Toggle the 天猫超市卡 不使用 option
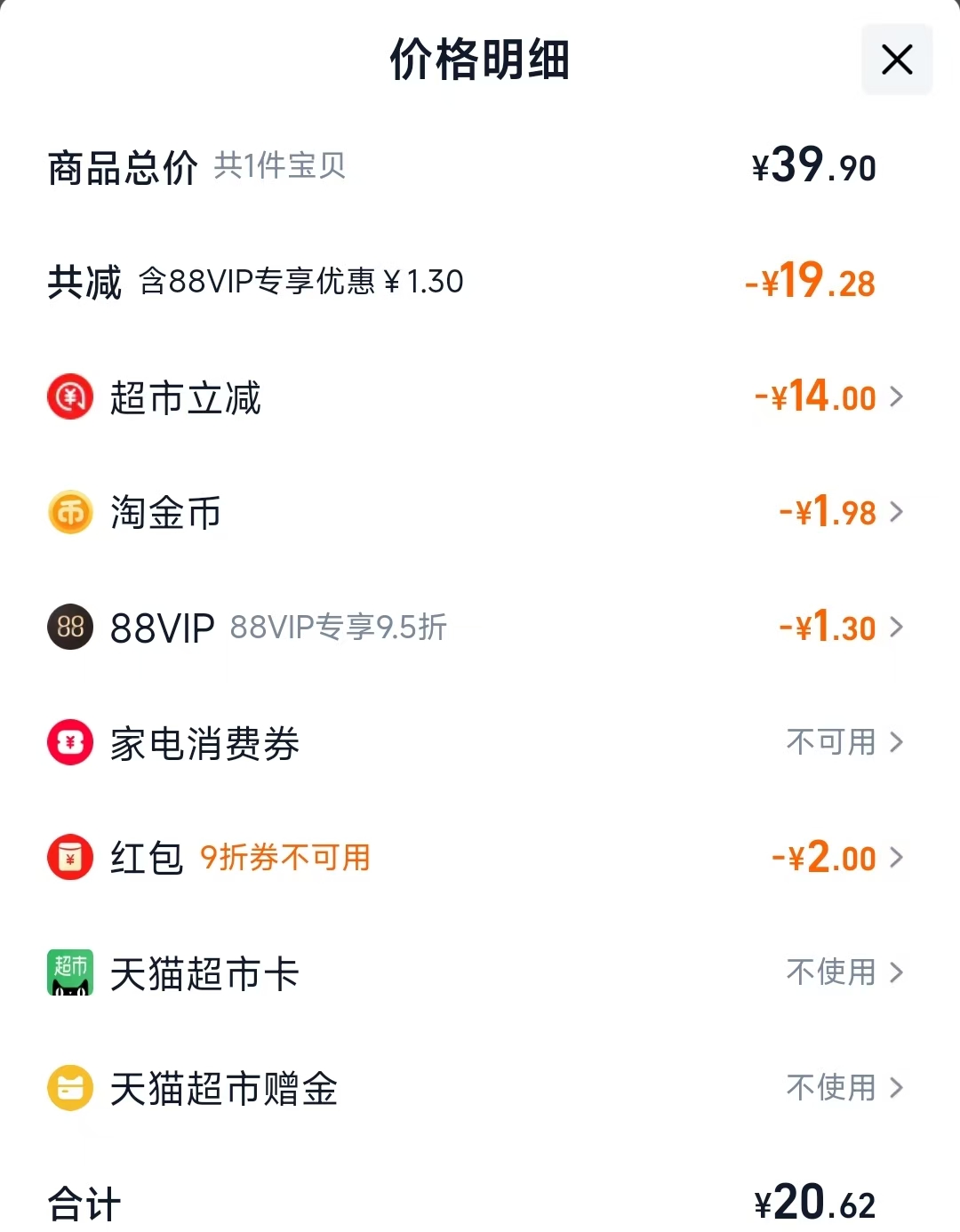Viewport: 960px width, 1232px height. pyautogui.click(x=831, y=972)
